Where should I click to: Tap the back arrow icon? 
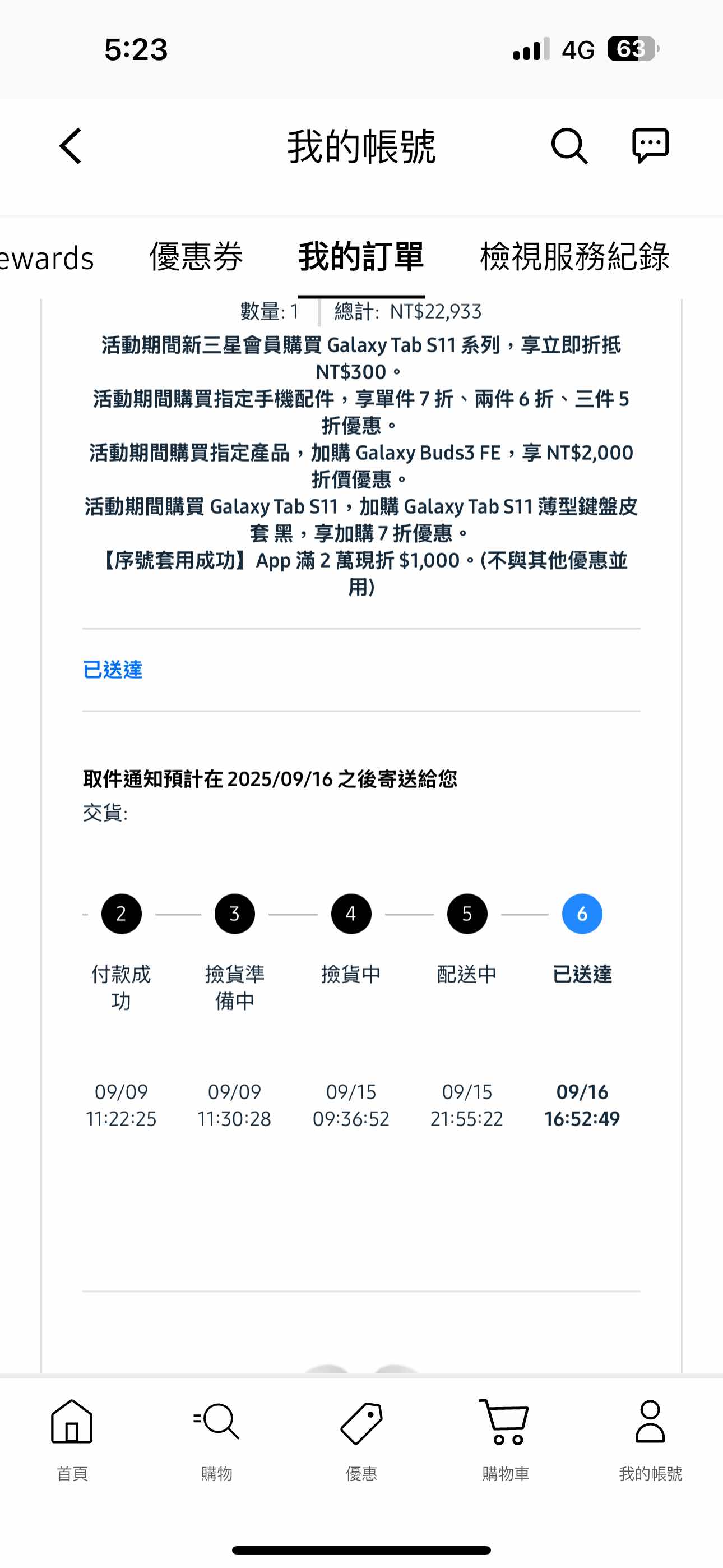click(69, 146)
